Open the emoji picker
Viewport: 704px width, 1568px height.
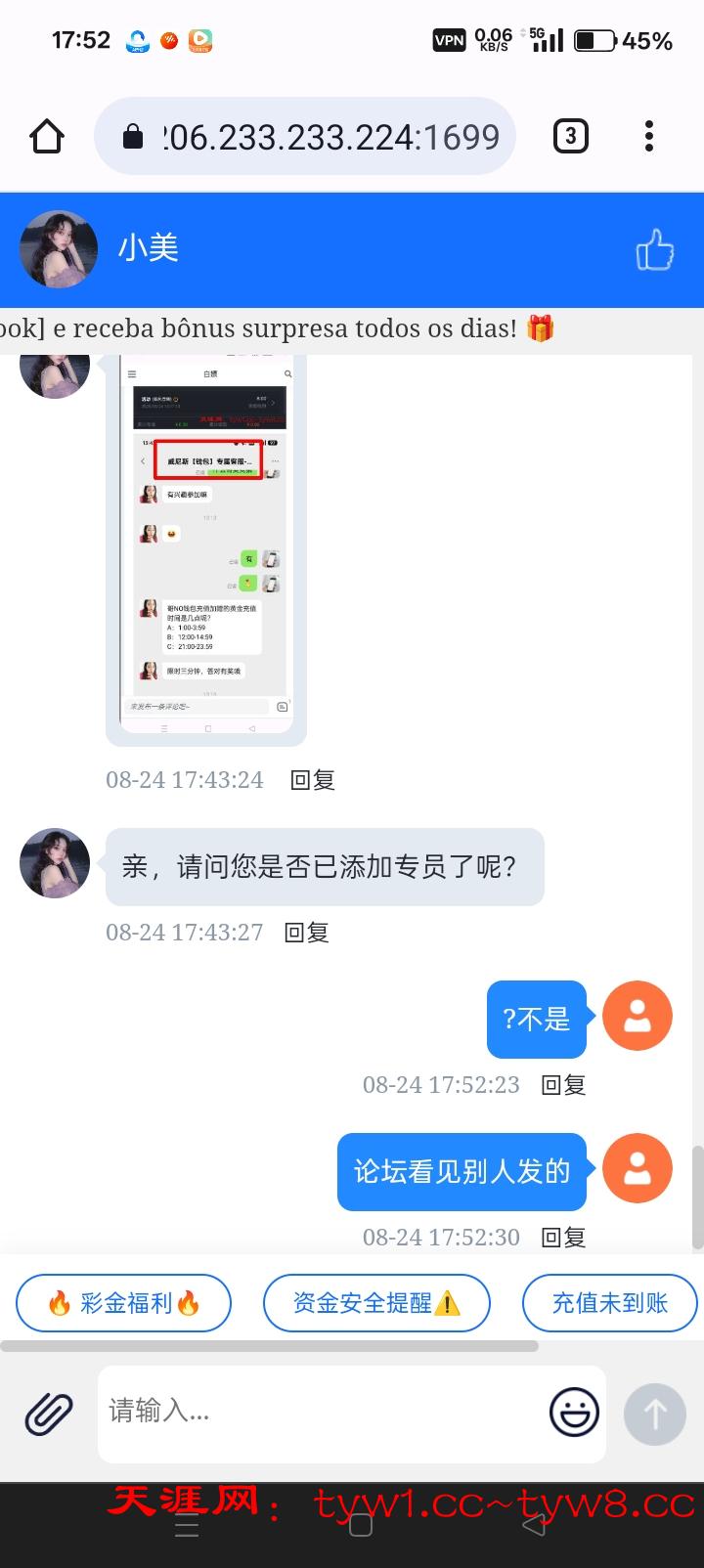coord(574,1413)
